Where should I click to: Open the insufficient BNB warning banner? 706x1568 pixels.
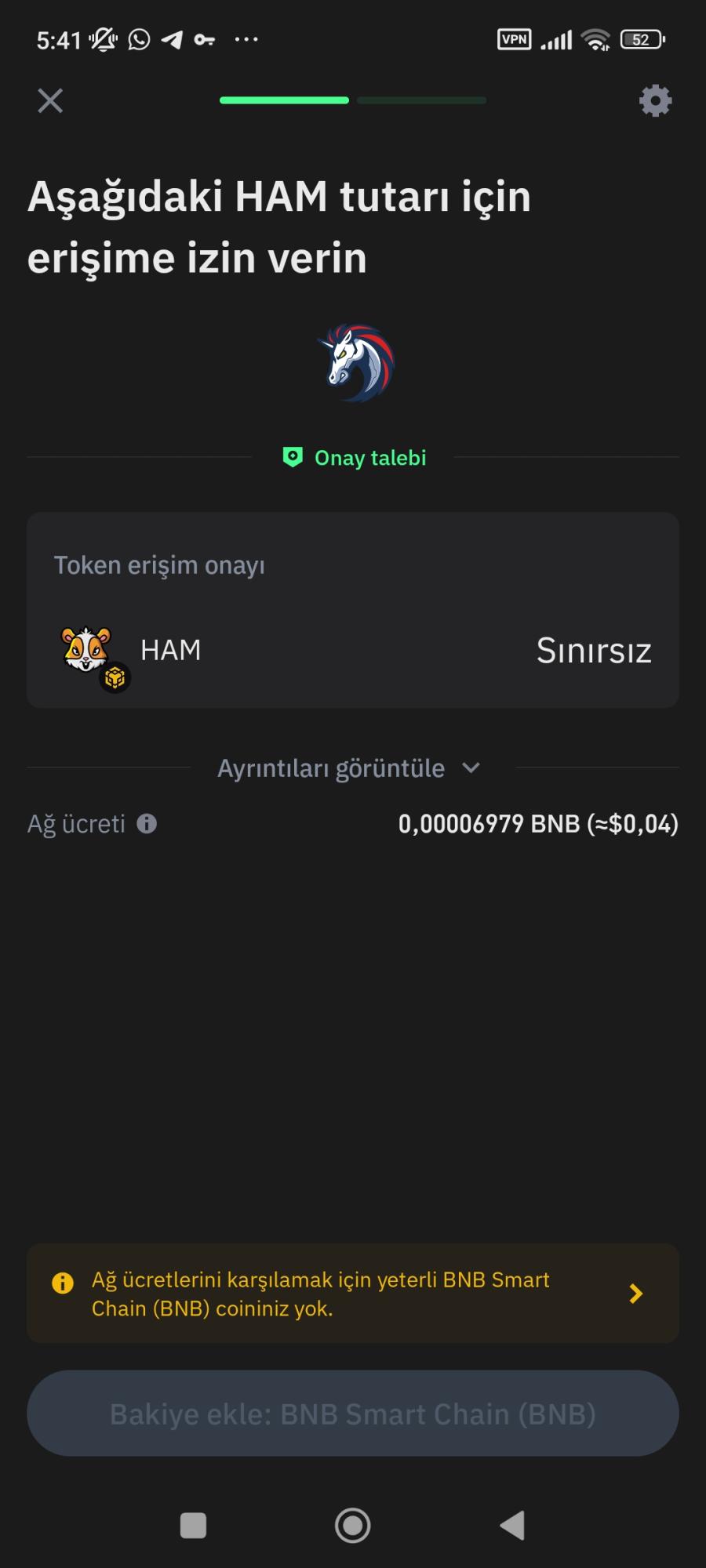point(353,1294)
